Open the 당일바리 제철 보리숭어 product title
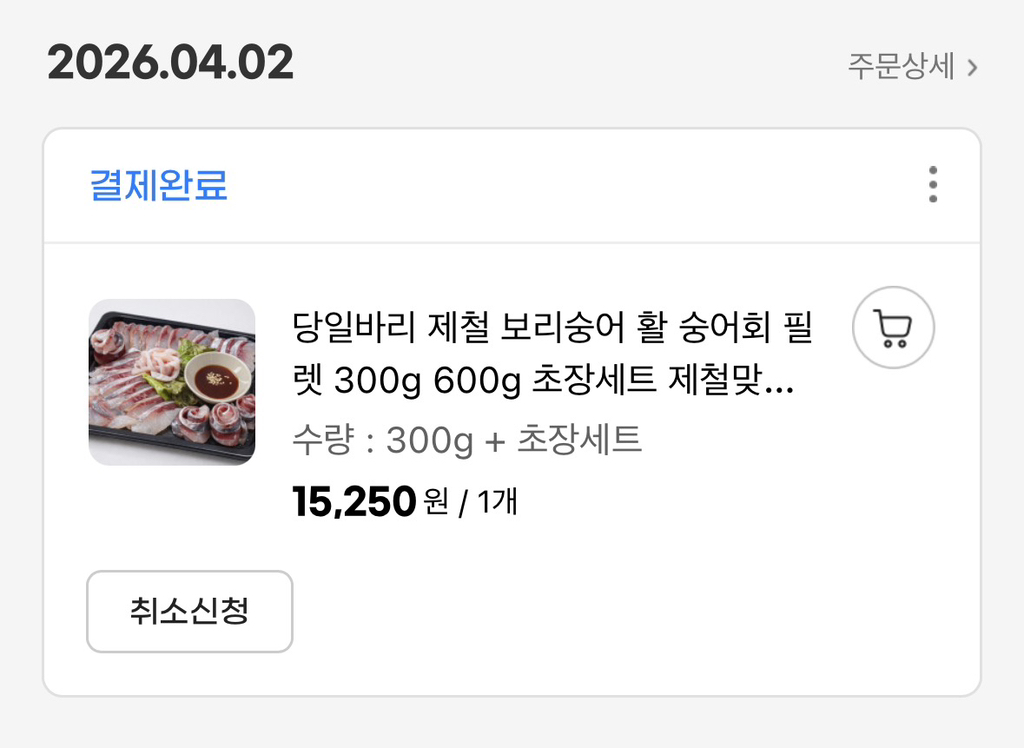This screenshot has height=748, width=1024. click(552, 354)
